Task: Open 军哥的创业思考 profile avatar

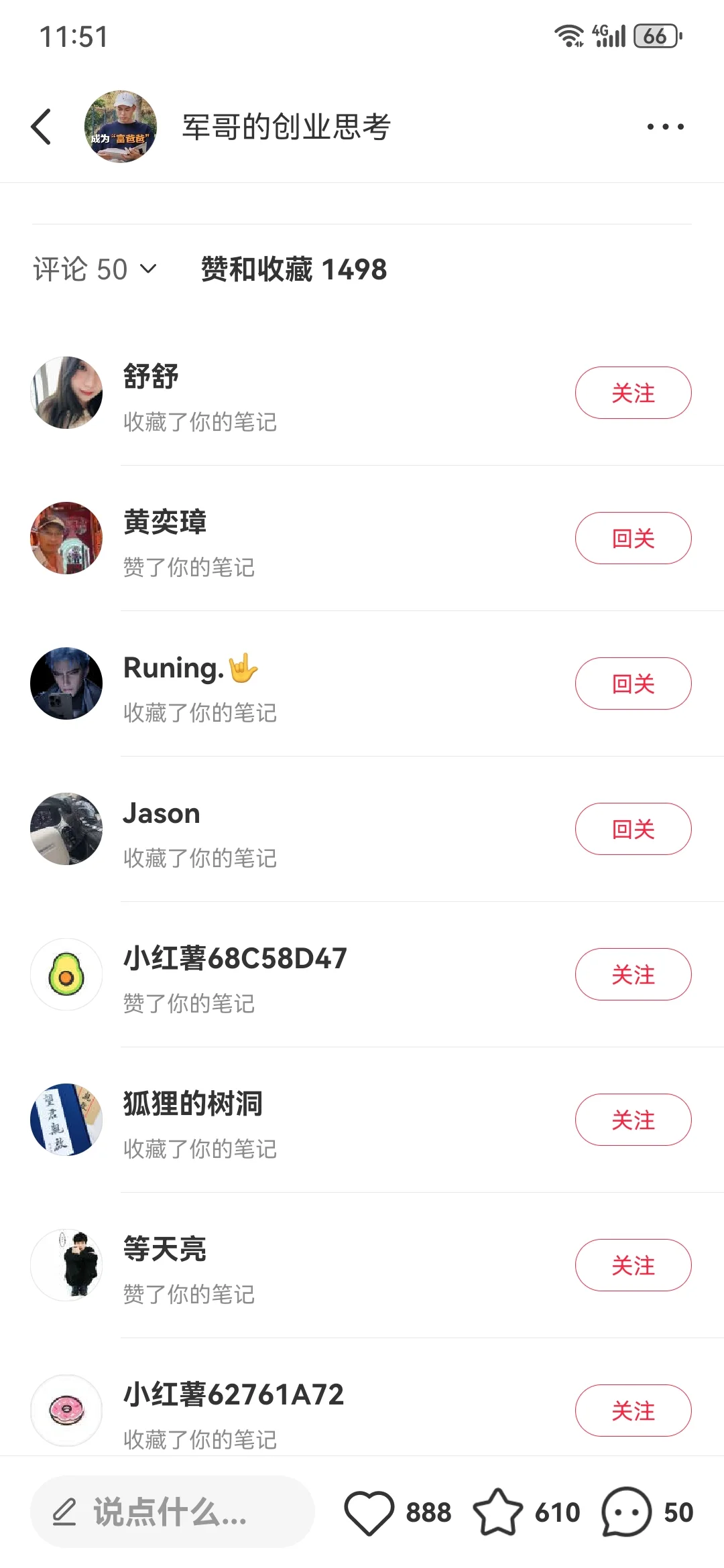Action: [x=121, y=127]
